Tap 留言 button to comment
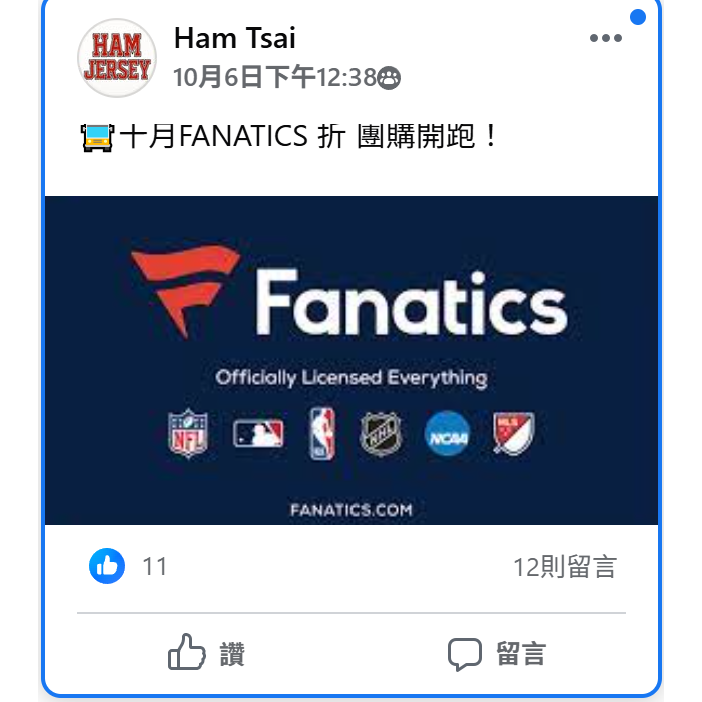 (x=497, y=654)
